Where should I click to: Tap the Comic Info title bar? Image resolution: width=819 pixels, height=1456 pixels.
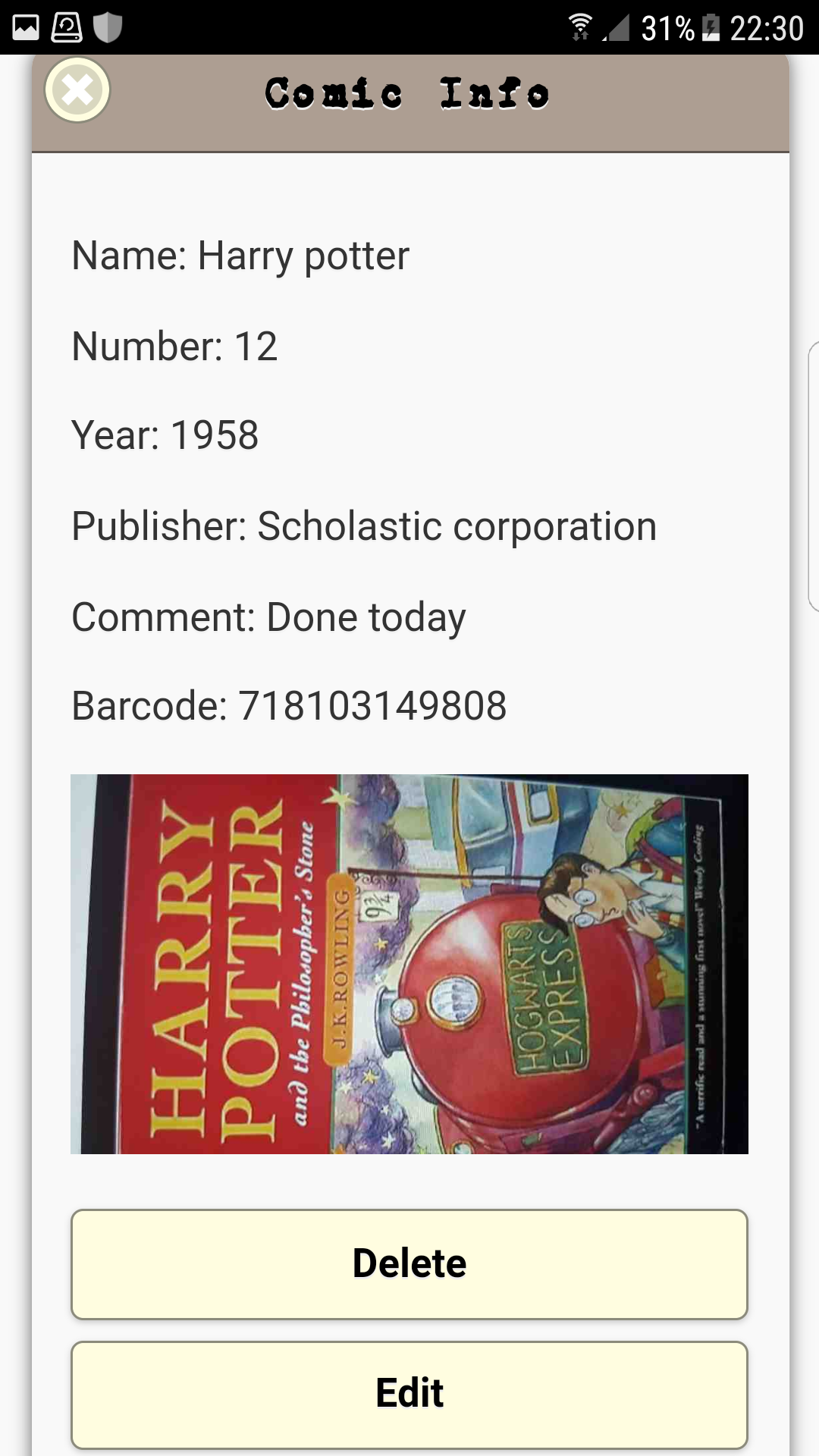click(407, 94)
